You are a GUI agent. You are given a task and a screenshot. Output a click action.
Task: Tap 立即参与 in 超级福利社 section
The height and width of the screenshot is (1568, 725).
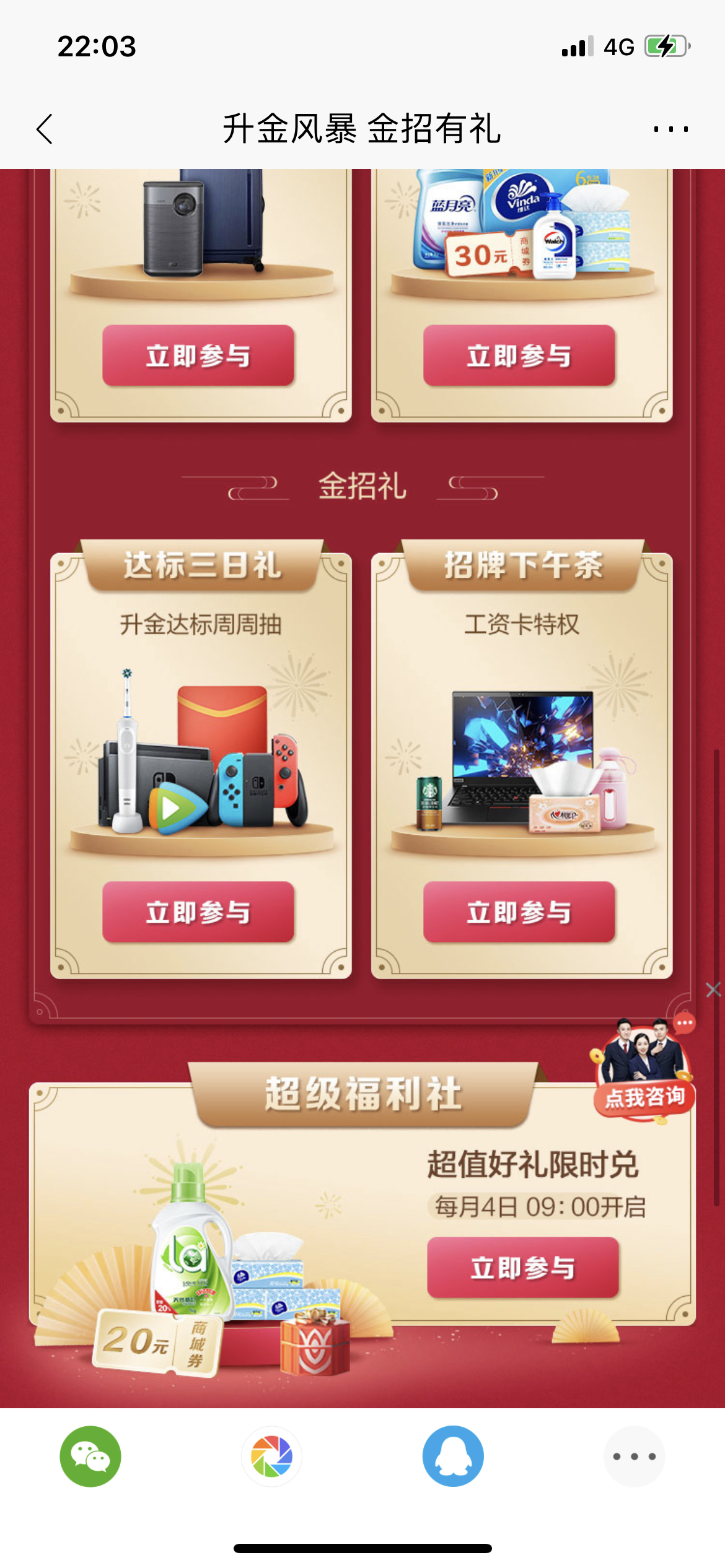pyautogui.click(x=523, y=1267)
